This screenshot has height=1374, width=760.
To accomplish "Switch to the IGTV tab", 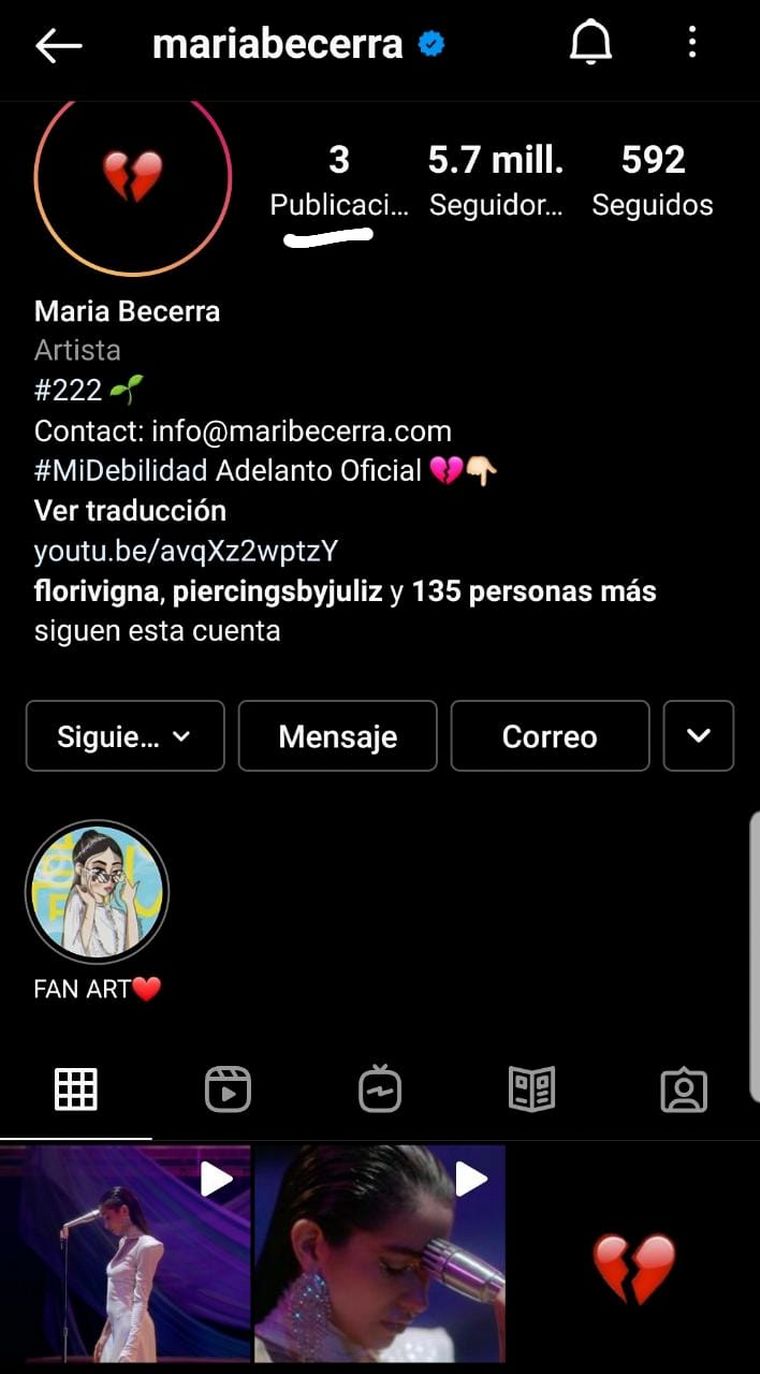I will [380, 1089].
